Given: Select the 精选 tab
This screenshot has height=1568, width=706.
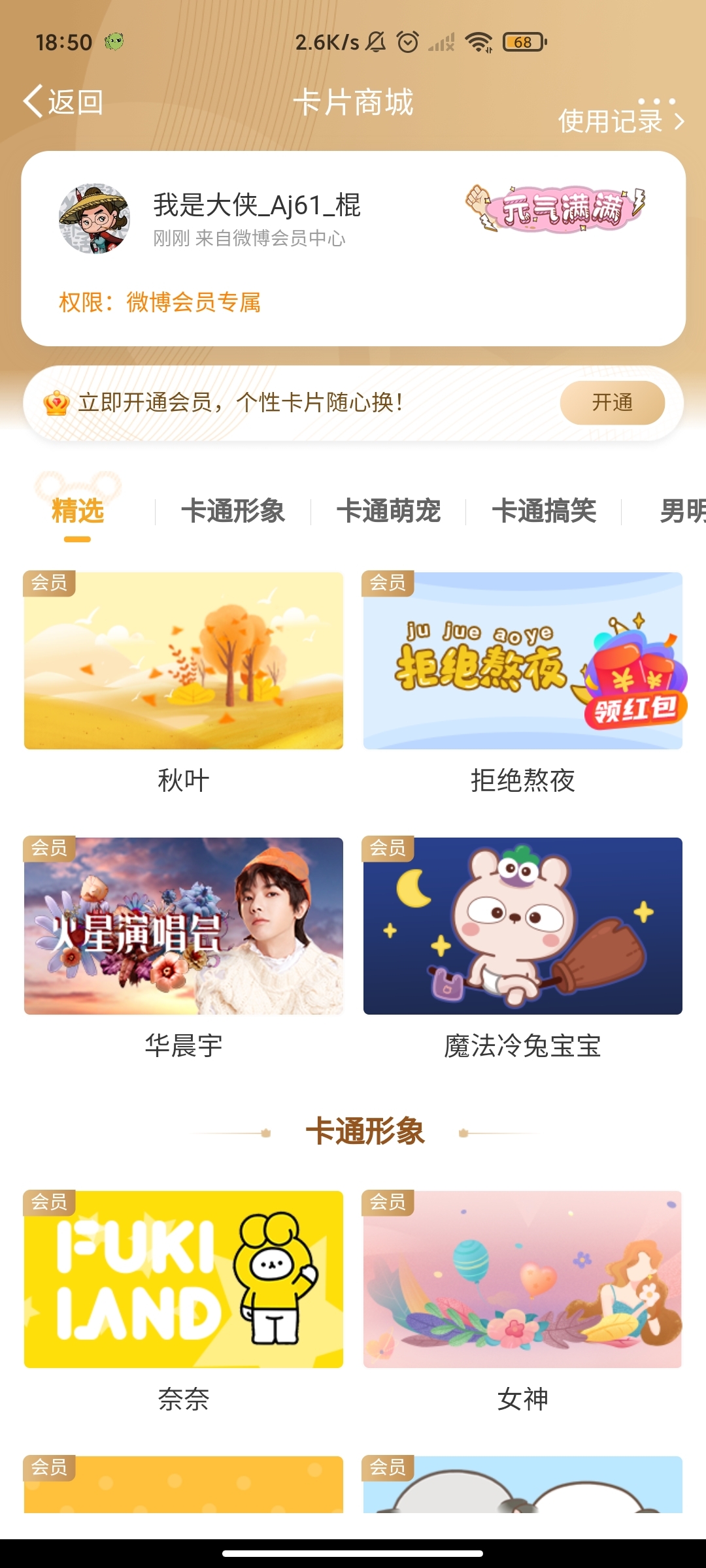Looking at the screenshot, I should tap(78, 511).
